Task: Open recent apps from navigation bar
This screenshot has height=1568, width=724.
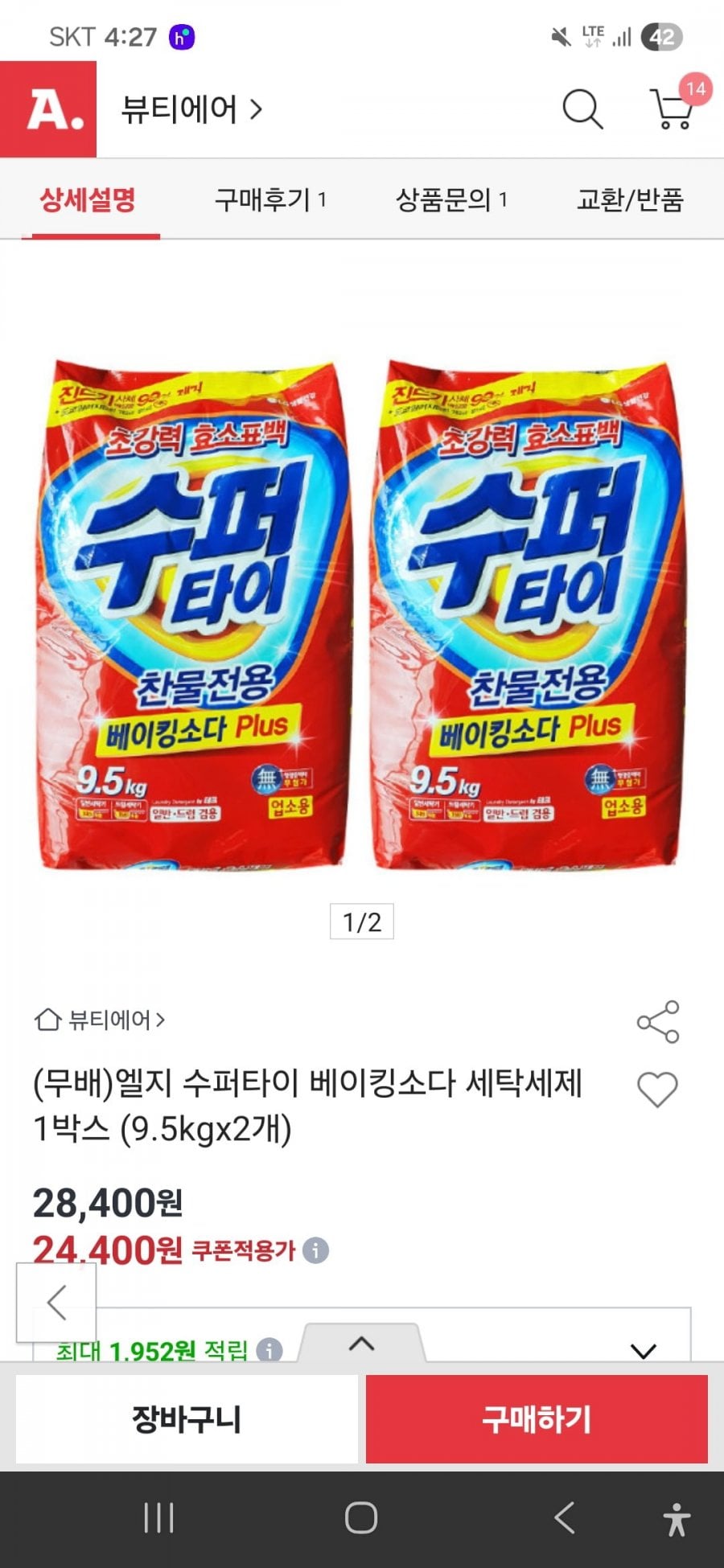Action: click(x=158, y=1518)
